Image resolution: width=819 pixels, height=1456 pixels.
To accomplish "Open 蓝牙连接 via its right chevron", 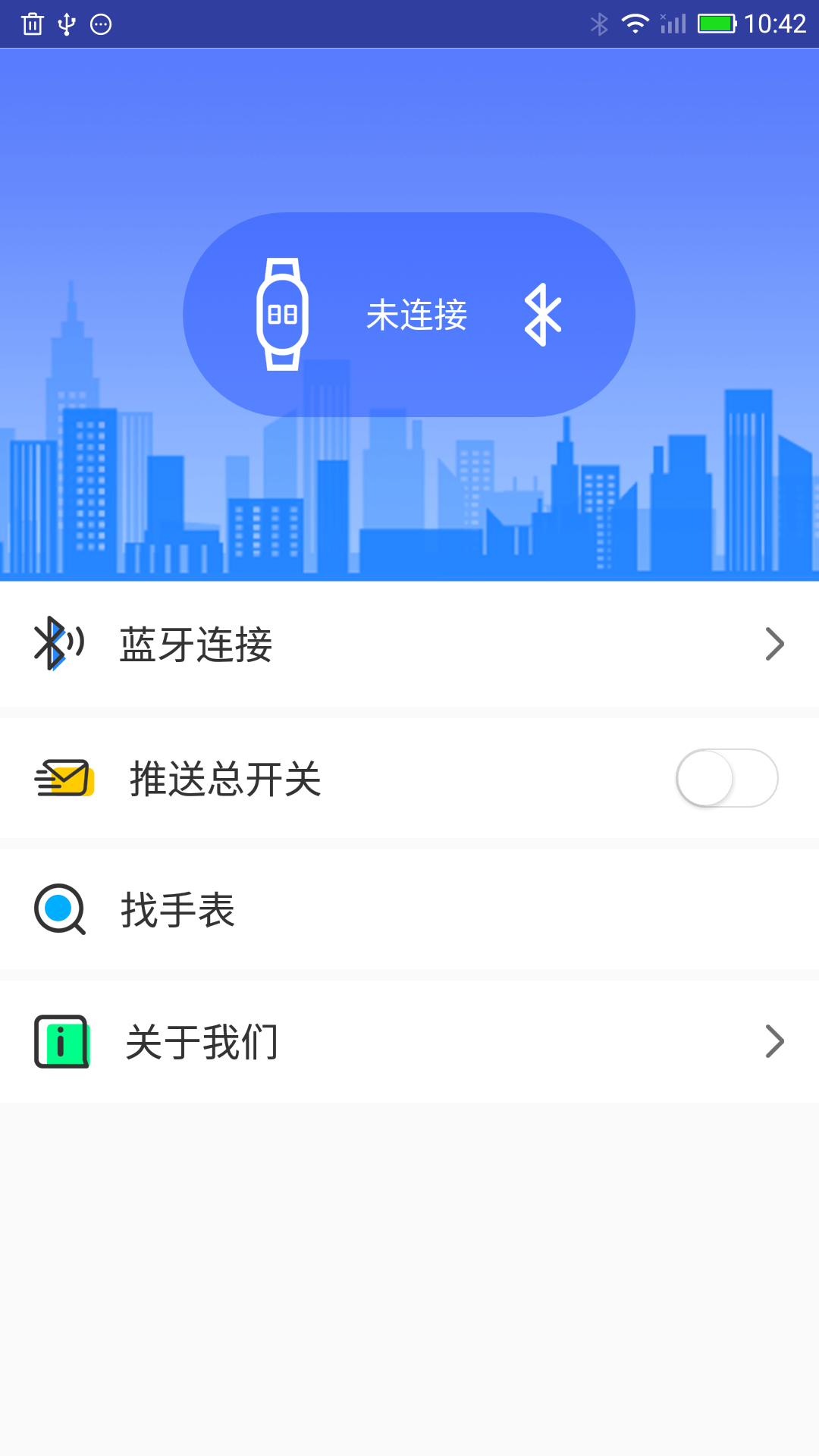I will tap(774, 644).
